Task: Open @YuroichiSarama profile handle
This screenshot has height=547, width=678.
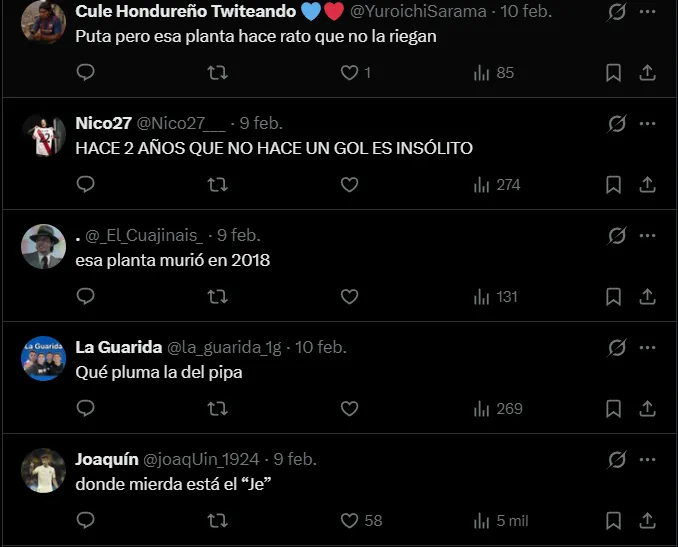Action: (x=418, y=11)
